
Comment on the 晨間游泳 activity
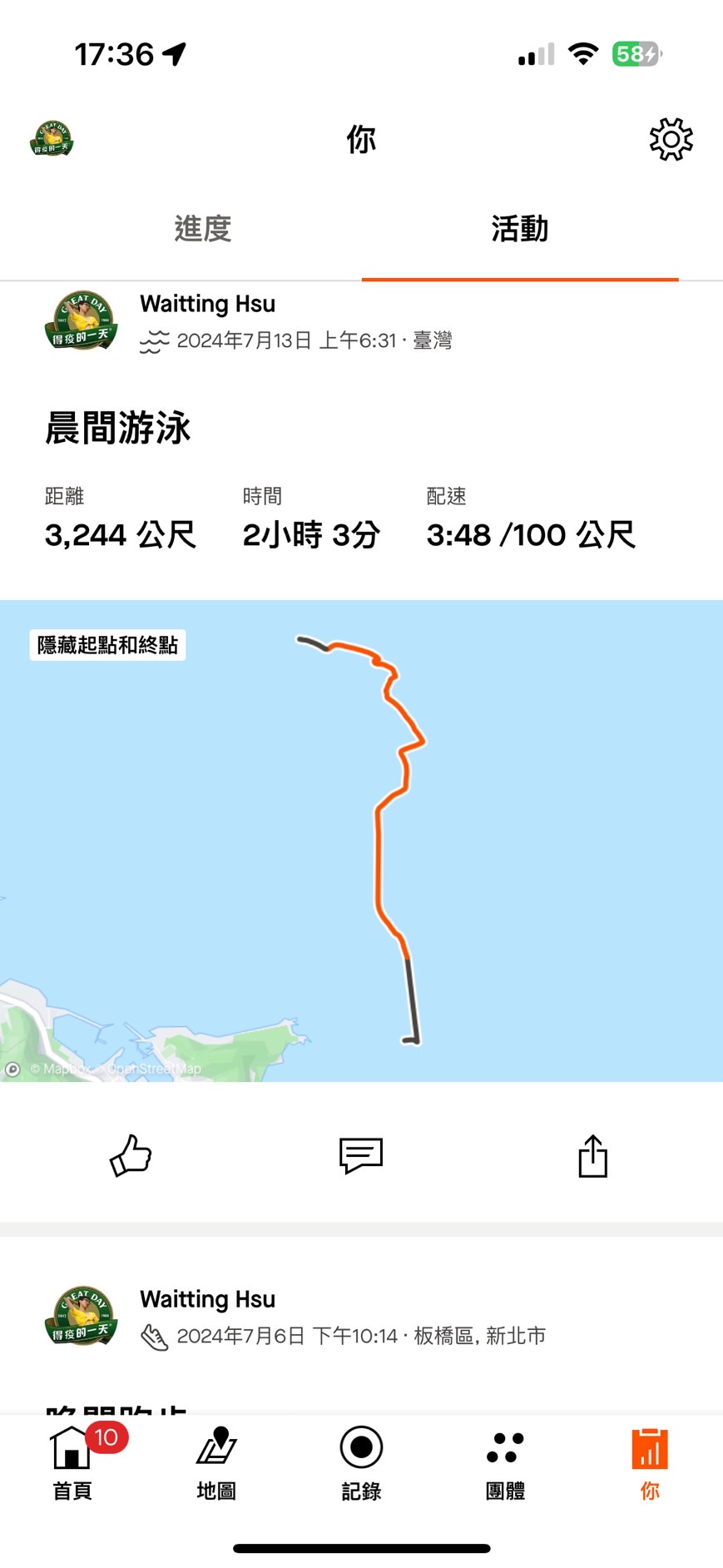[x=361, y=1155]
